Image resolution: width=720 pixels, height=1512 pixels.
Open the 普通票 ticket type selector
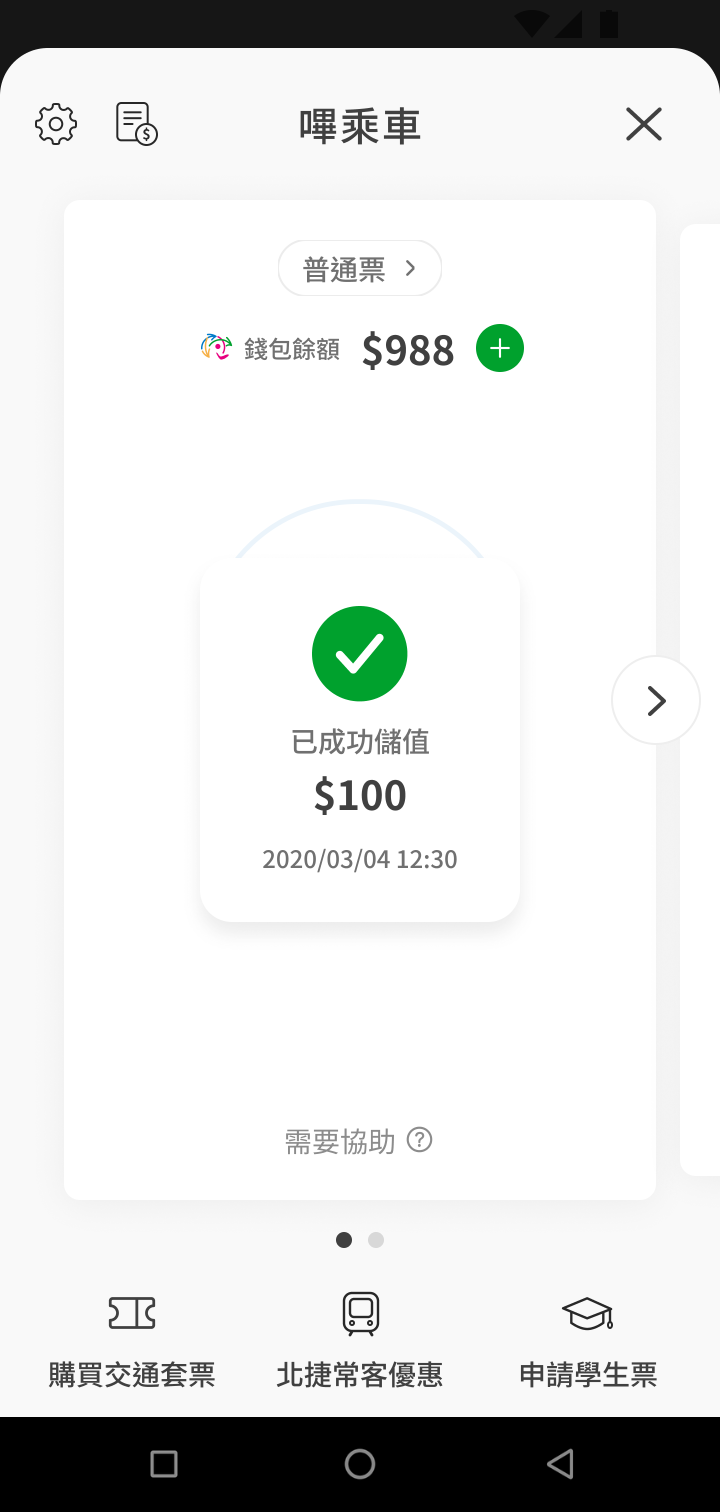pyautogui.click(x=360, y=269)
